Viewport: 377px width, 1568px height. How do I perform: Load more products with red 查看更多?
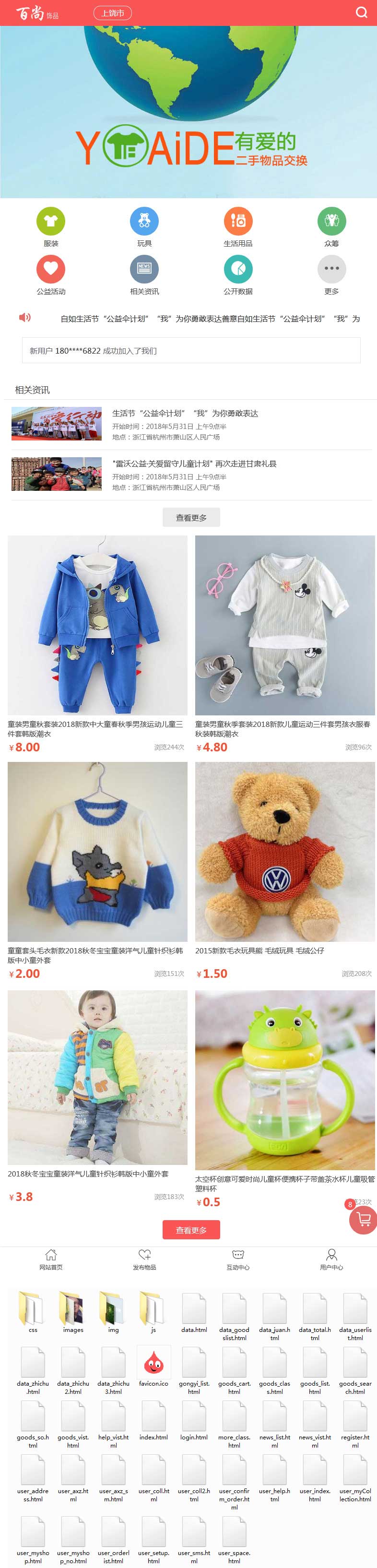tap(191, 1230)
